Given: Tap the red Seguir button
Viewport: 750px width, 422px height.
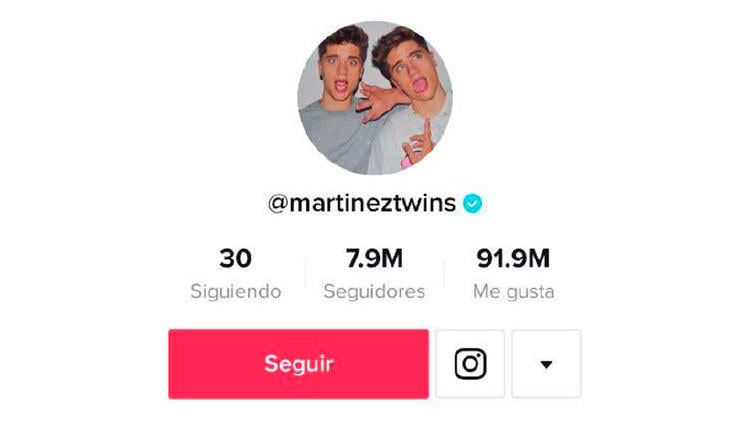Looking at the screenshot, I should 298,364.
